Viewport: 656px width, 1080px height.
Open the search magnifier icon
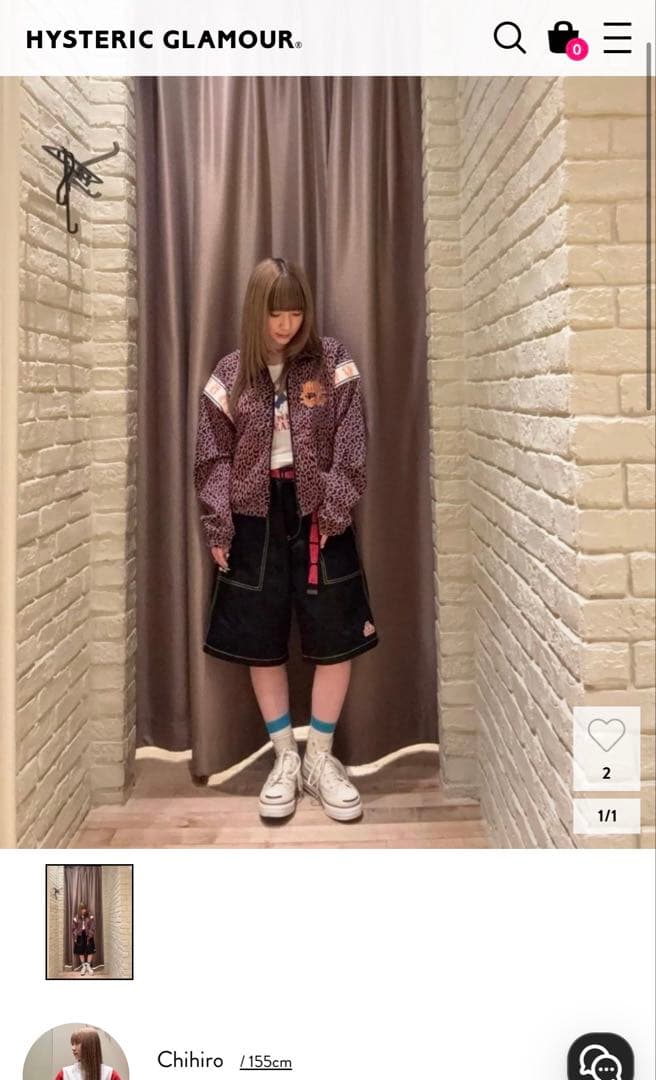(x=509, y=38)
